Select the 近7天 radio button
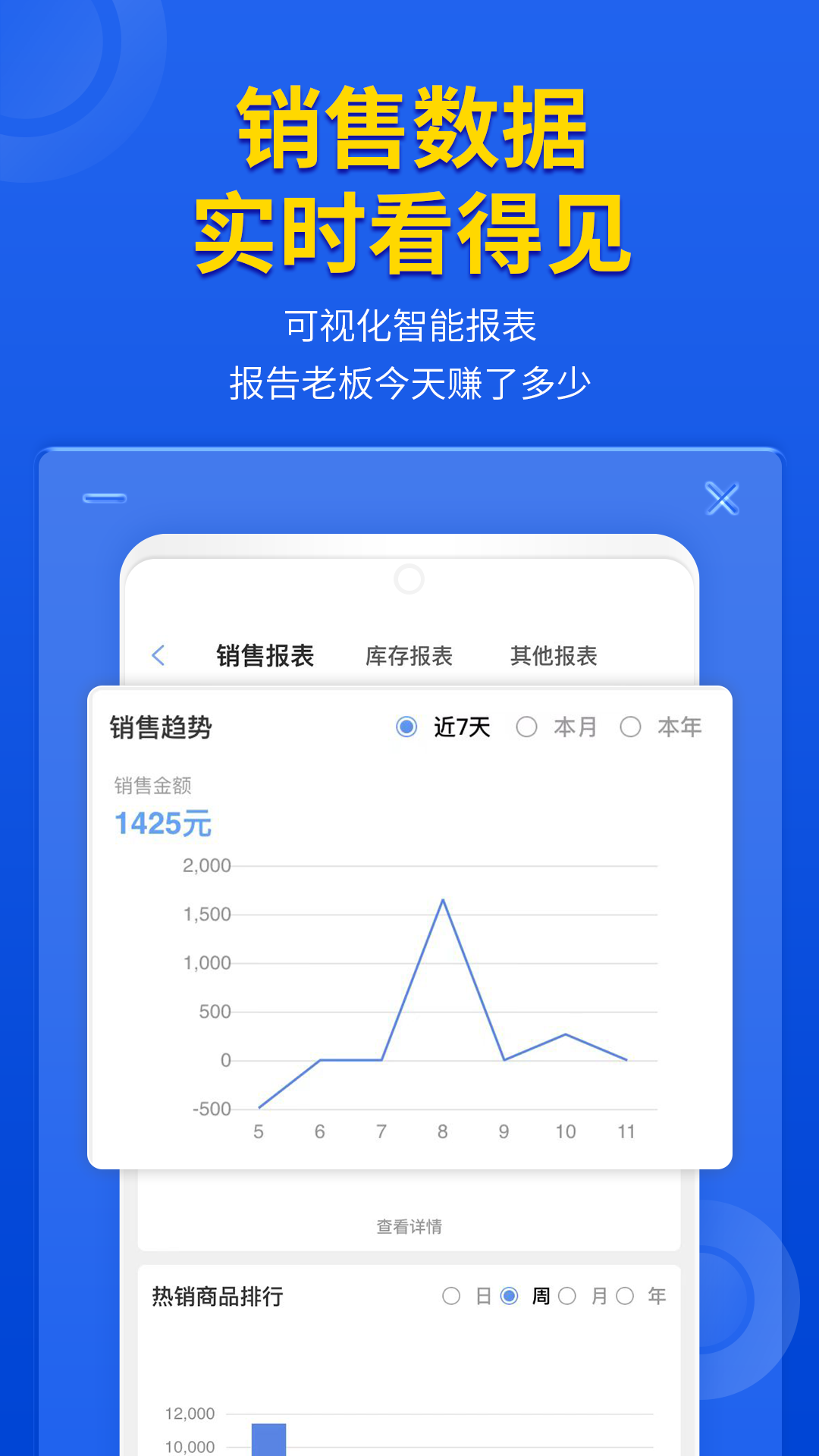Image resolution: width=819 pixels, height=1456 pixels. (x=406, y=726)
